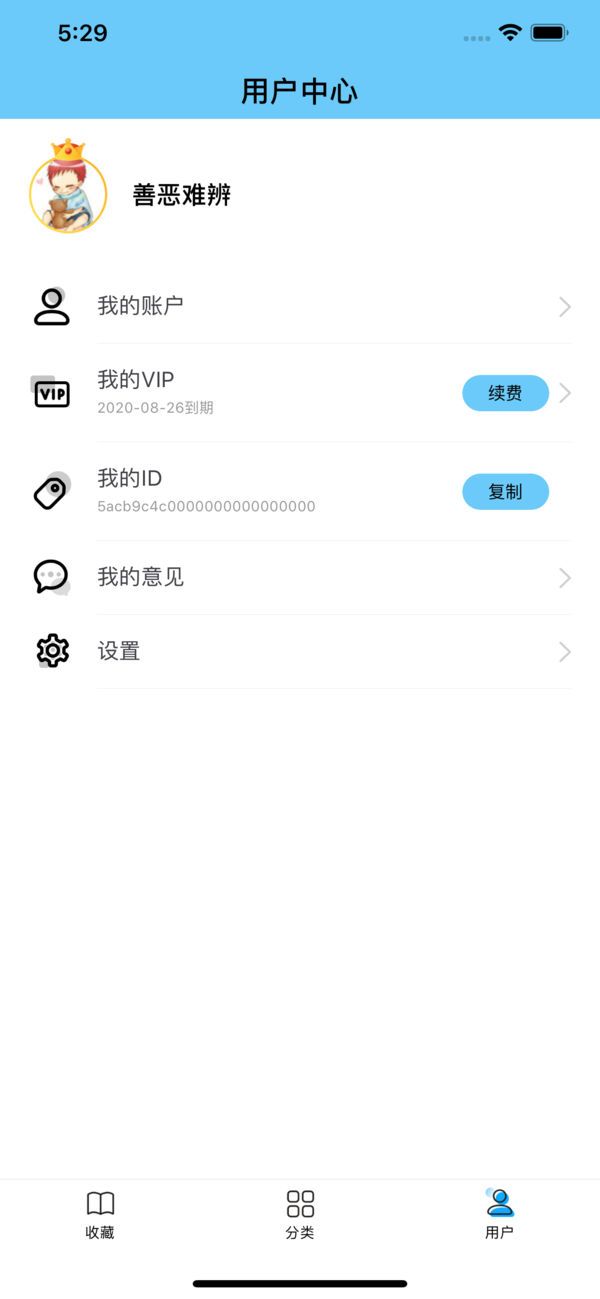
Task: Tap the crowned profile avatar
Action: (x=68, y=190)
